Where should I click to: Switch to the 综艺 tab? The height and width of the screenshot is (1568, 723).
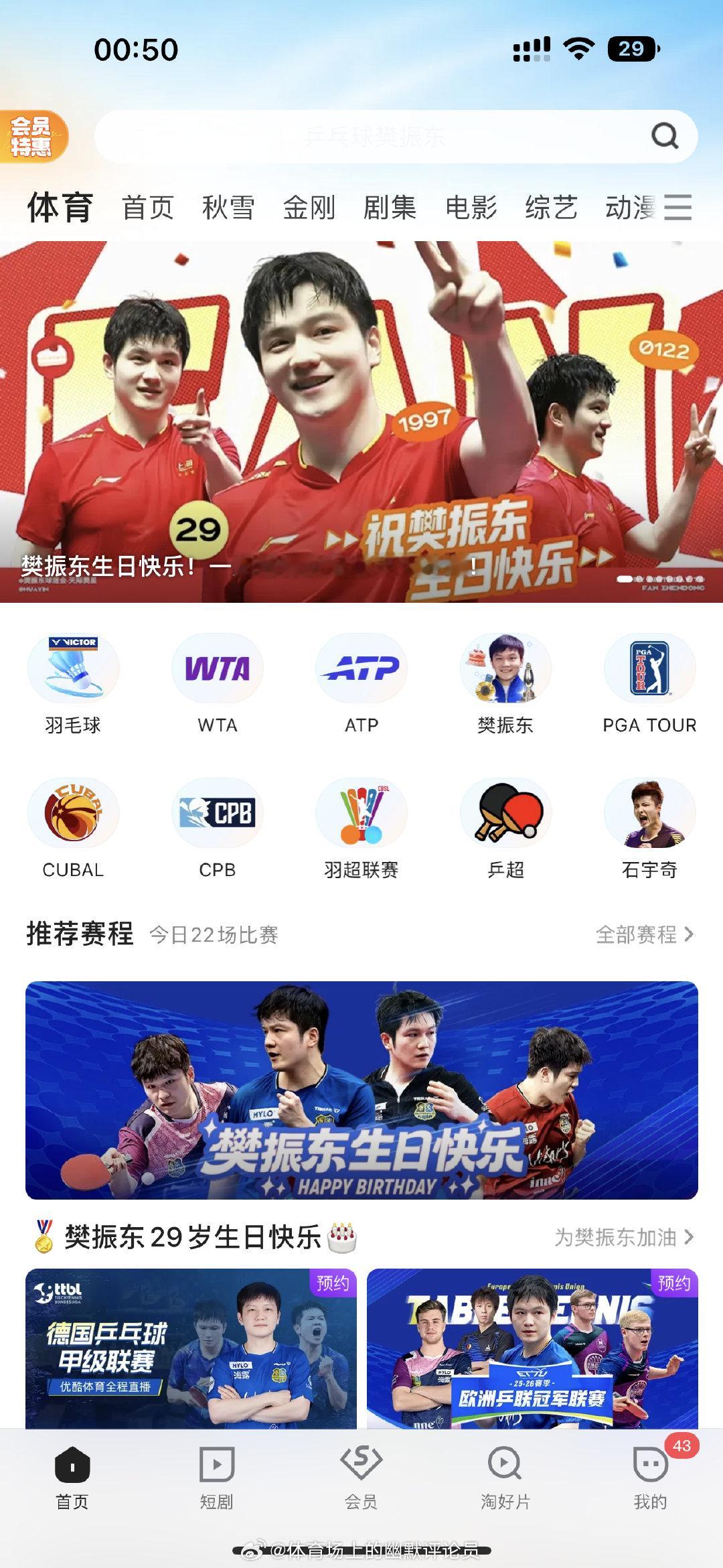[552, 208]
